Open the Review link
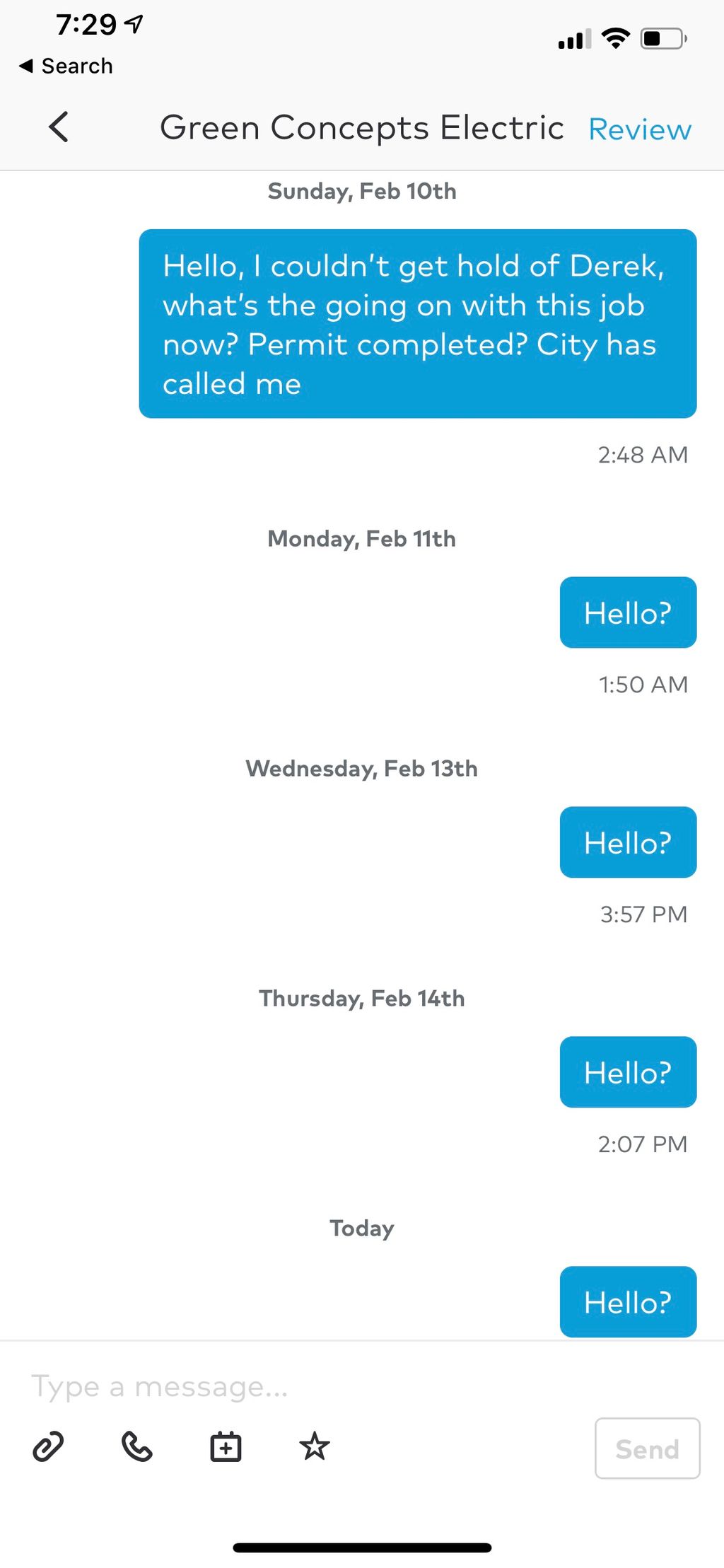 (639, 129)
